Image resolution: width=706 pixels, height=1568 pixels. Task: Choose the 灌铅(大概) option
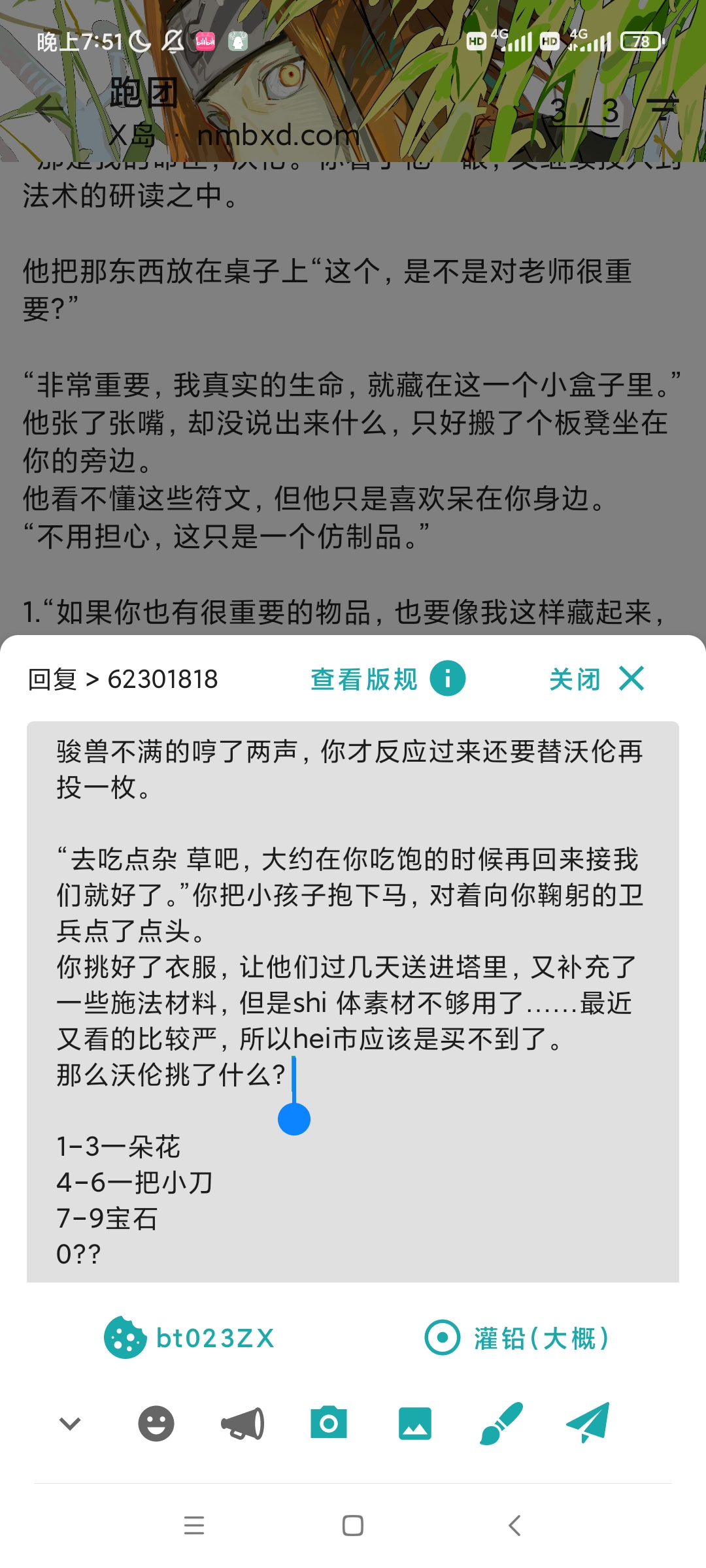click(518, 1338)
